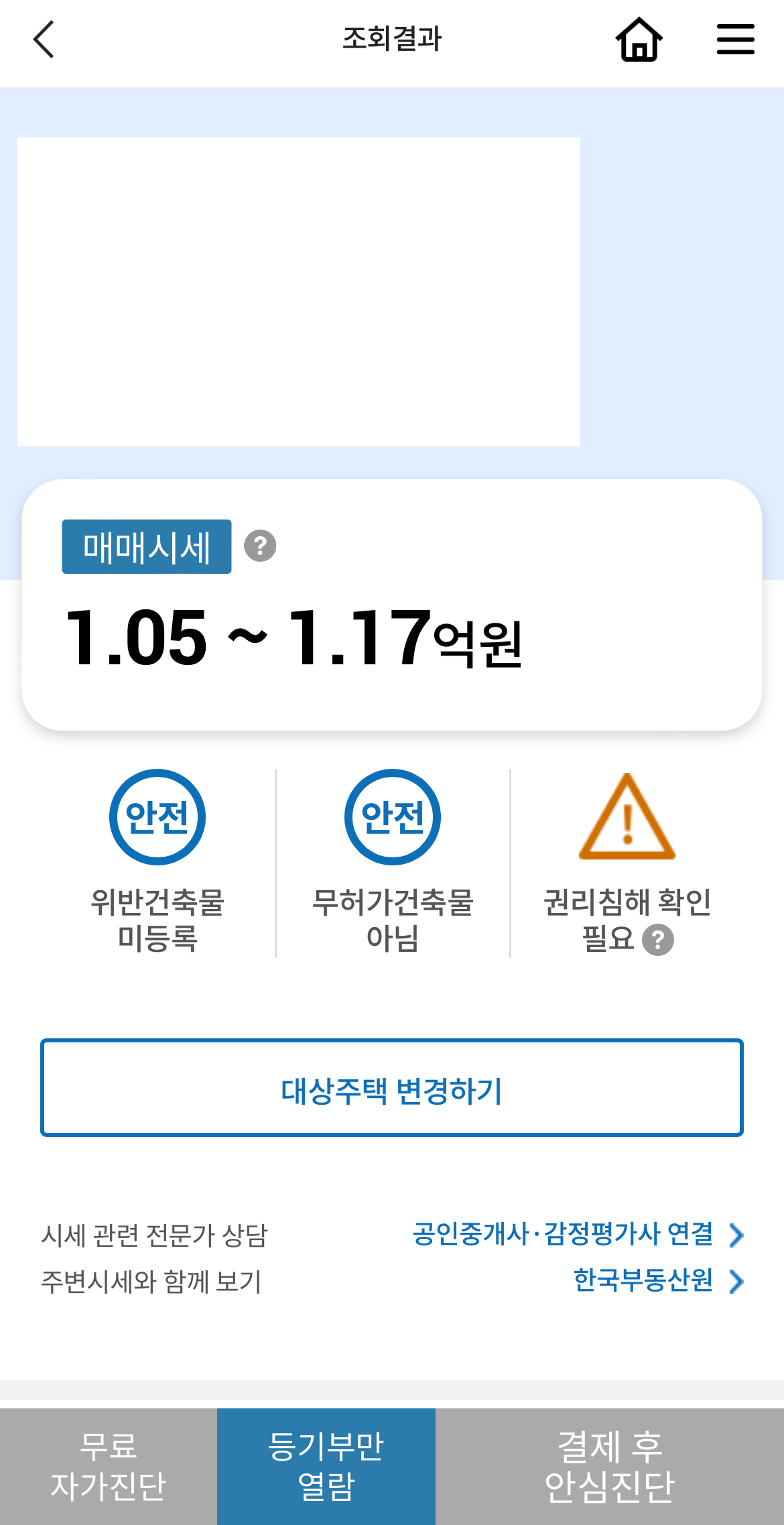Open details with the left back chevron
This screenshot has height=1525, width=784.
pyautogui.click(x=44, y=40)
